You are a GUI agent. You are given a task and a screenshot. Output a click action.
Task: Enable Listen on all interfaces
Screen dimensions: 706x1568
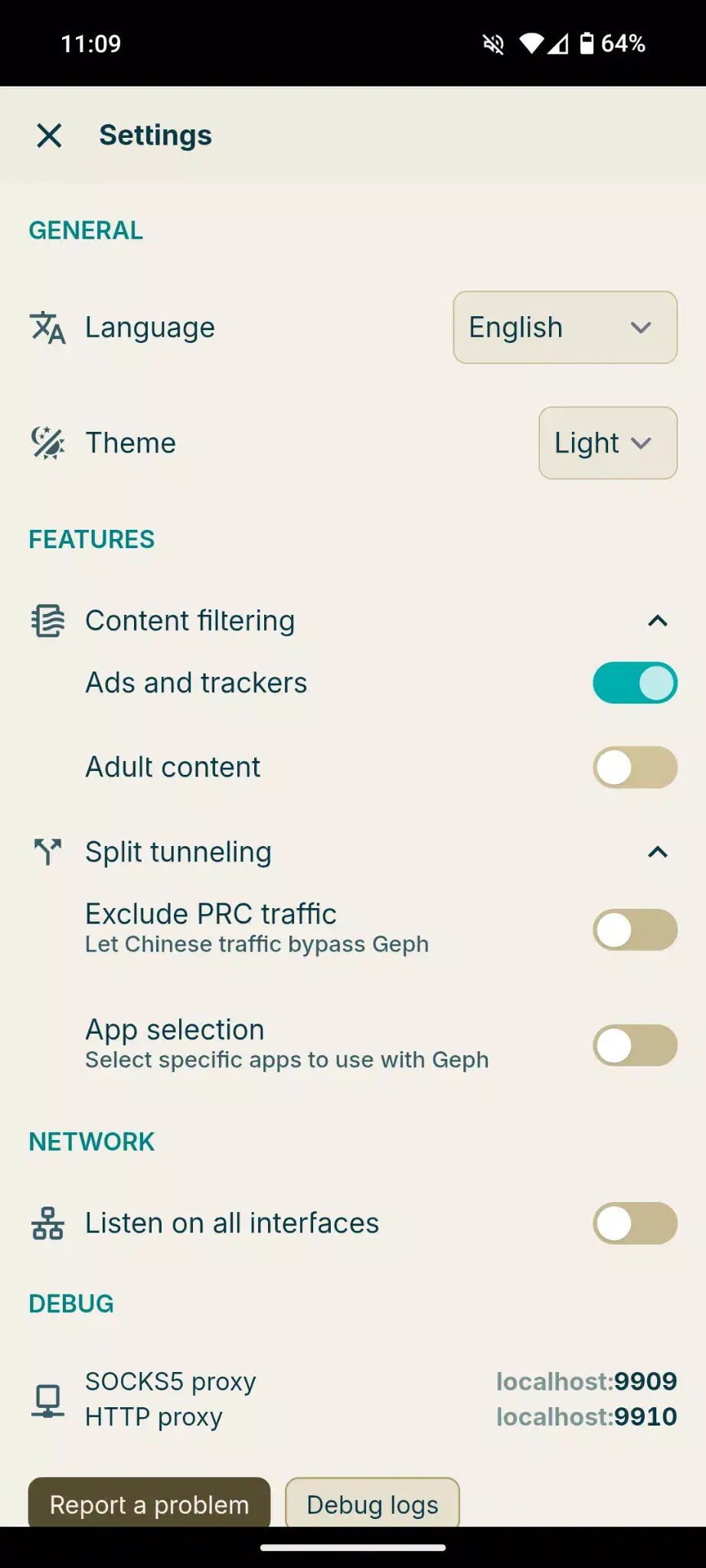pyautogui.click(x=634, y=1223)
